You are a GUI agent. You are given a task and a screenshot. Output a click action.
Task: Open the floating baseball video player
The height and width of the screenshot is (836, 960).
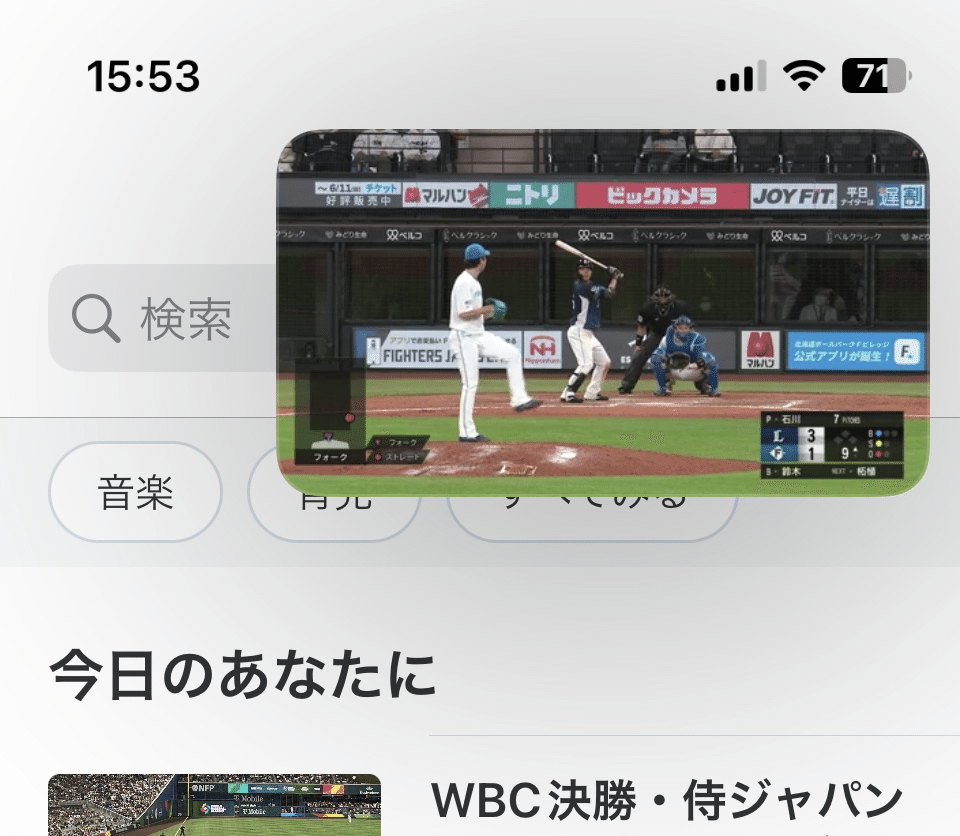coord(603,312)
